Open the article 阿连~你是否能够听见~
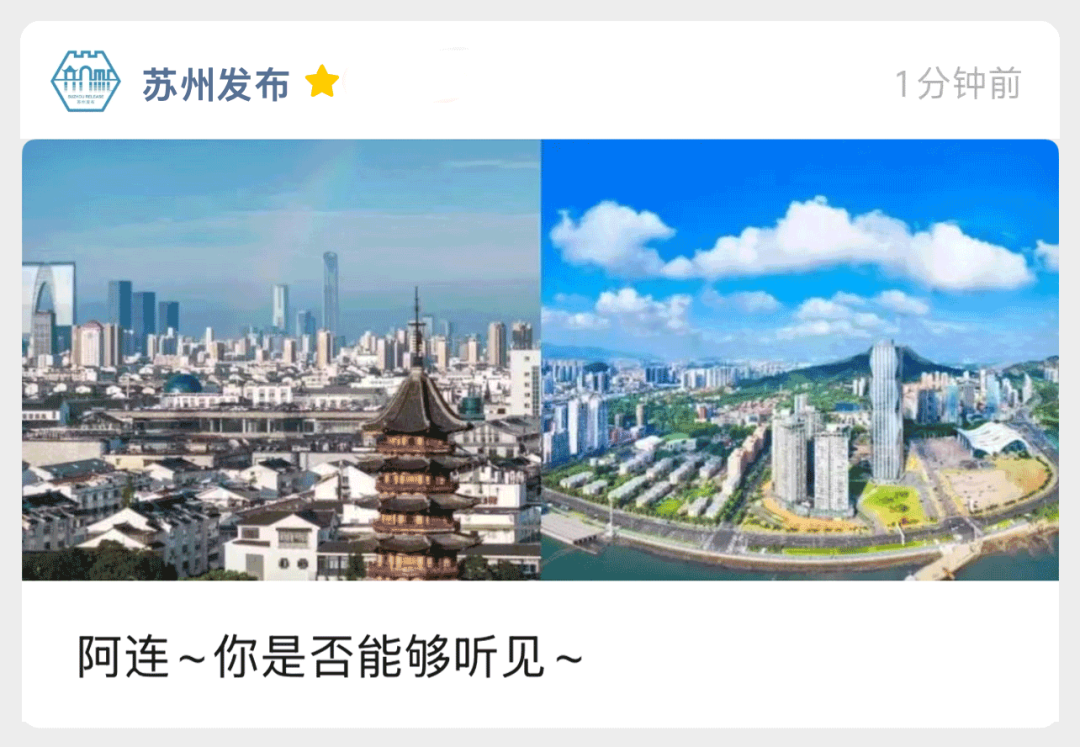1080x747 pixels. pos(330,657)
